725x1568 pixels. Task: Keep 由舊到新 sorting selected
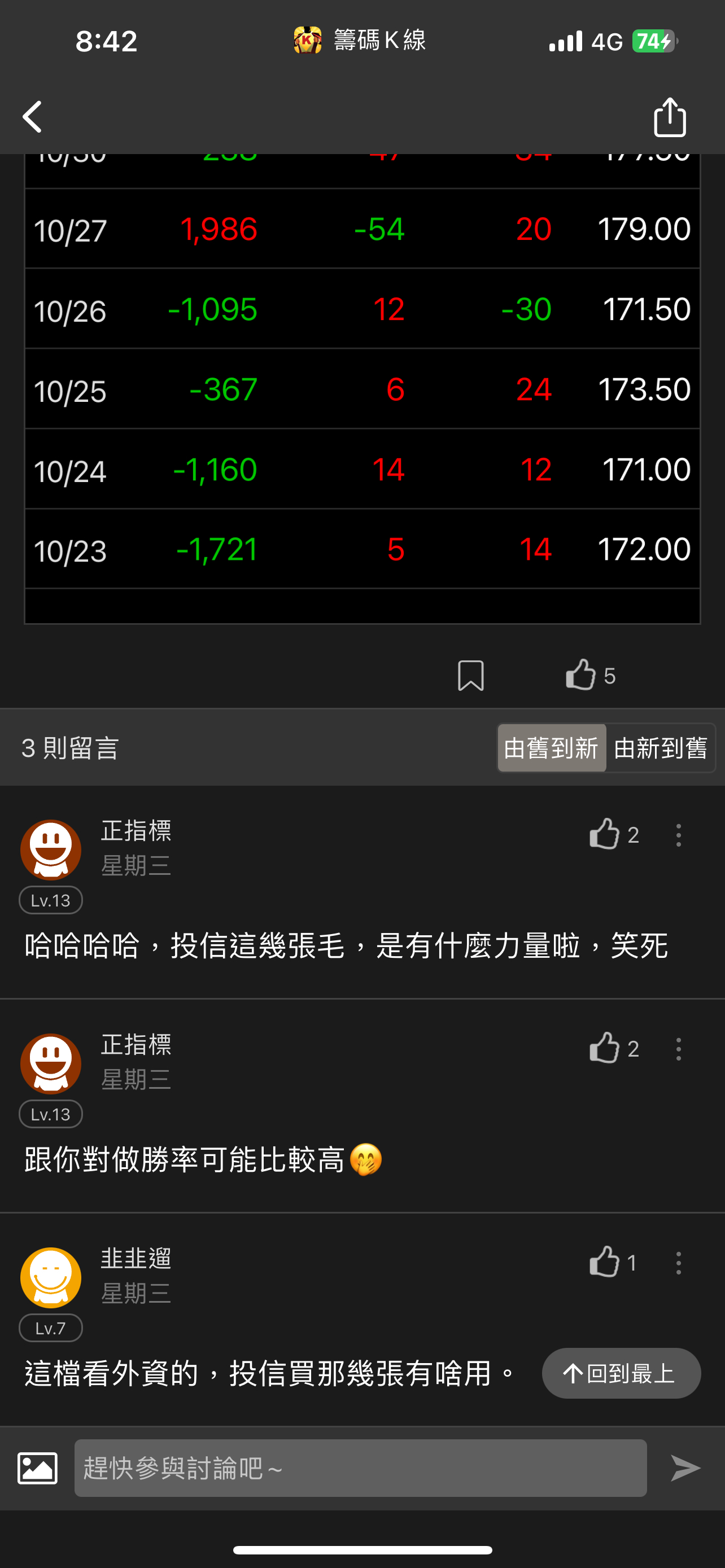(551, 747)
